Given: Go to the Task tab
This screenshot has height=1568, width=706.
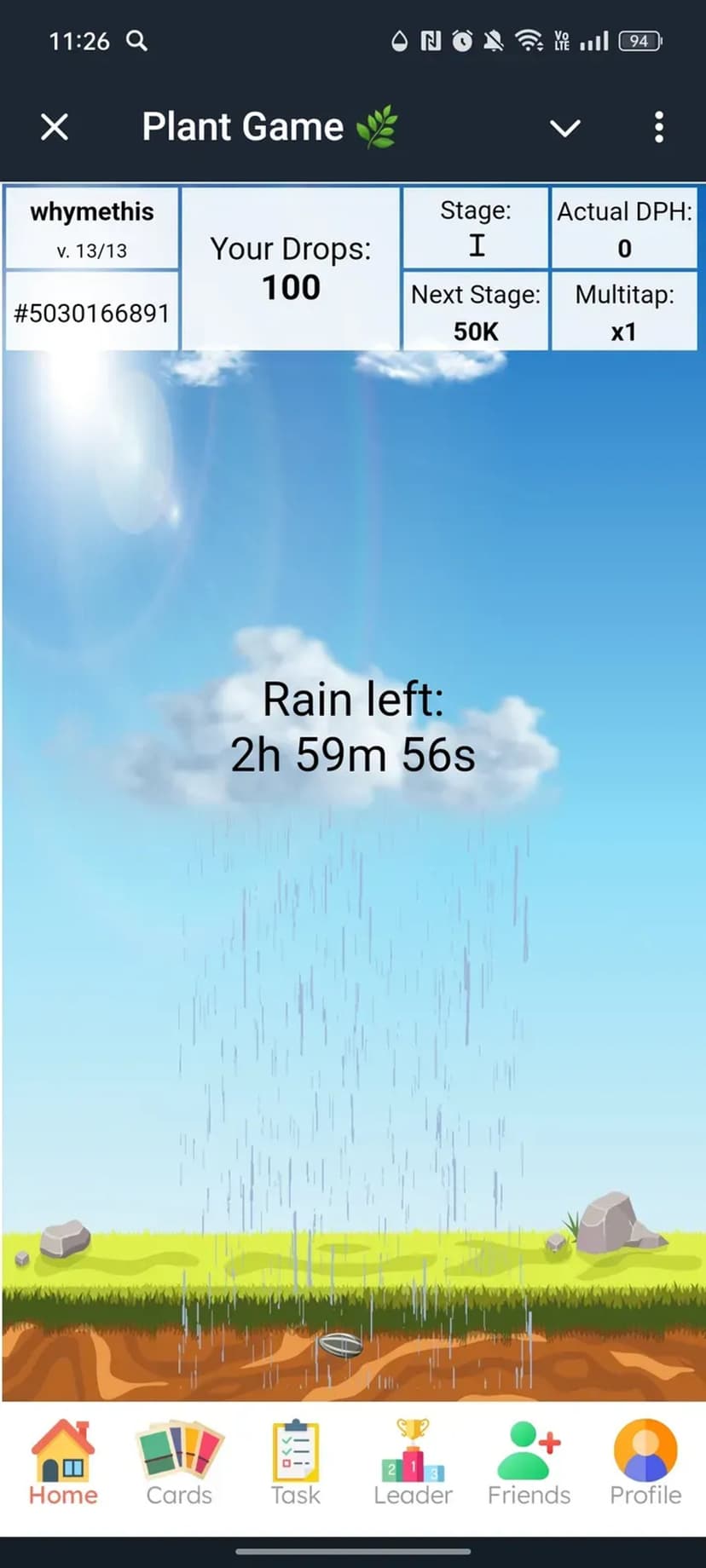Looking at the screenshot, I should 296,1462.
